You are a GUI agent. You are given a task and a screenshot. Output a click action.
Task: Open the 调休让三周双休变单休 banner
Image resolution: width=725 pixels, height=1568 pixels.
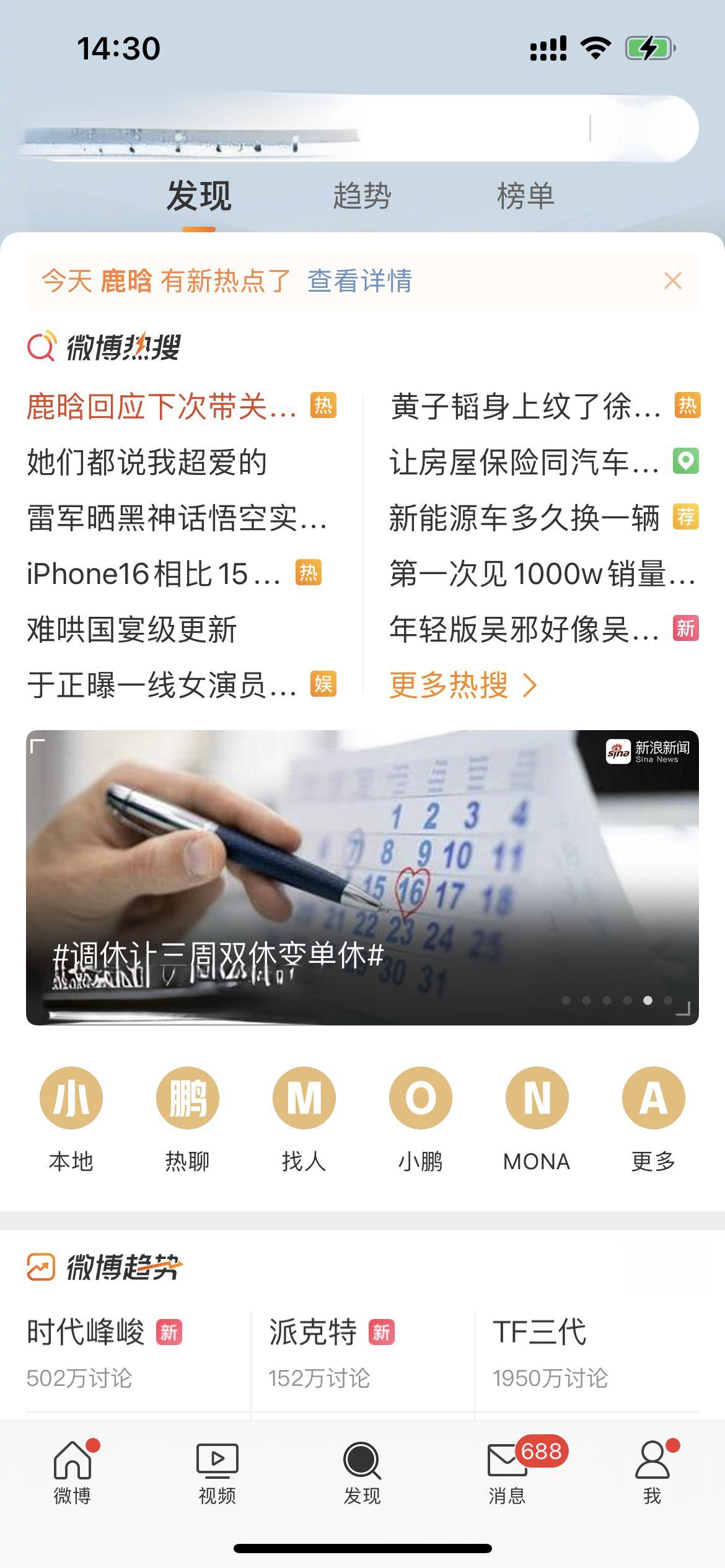tap(362, 877)
